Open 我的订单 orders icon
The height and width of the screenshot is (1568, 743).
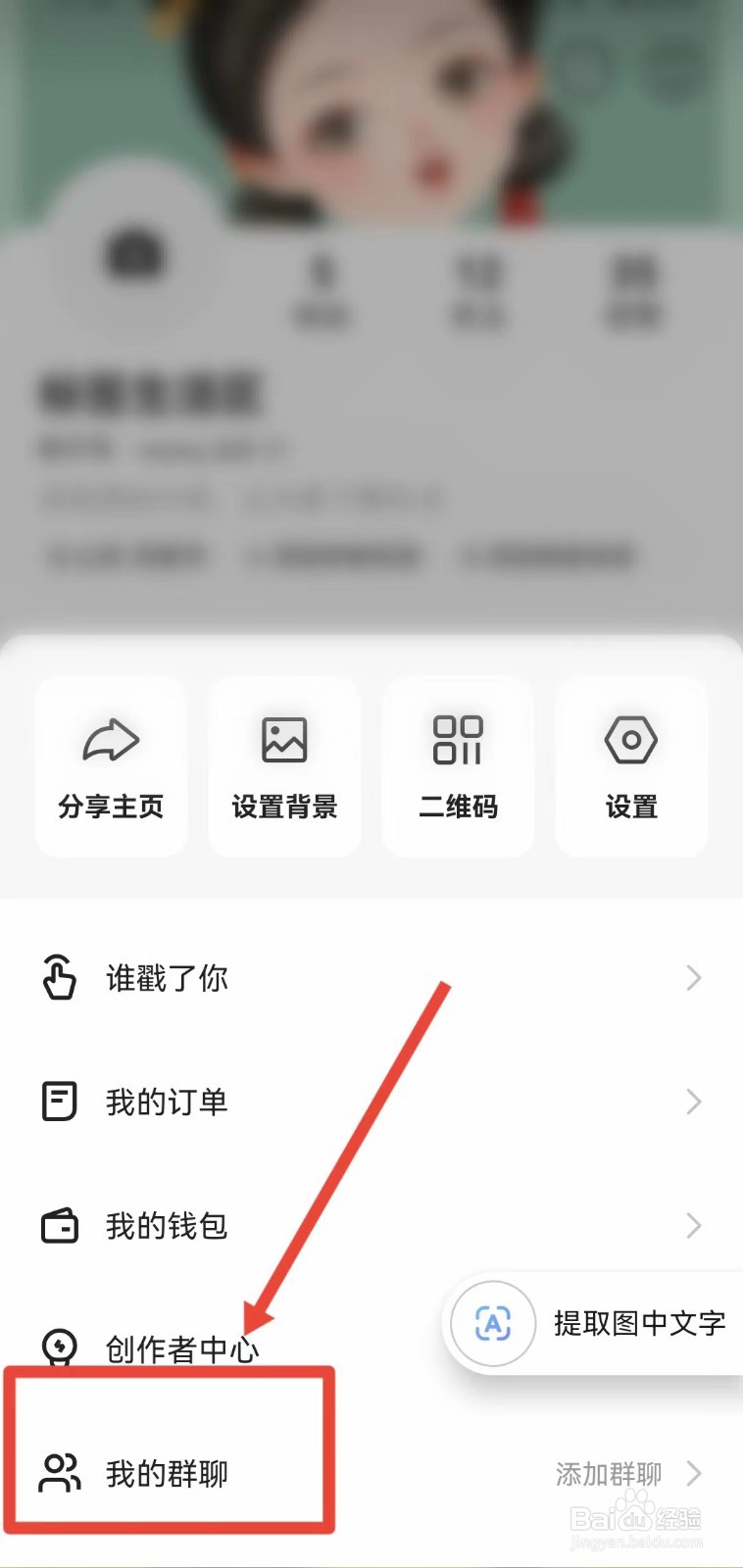pos(59,1102)
